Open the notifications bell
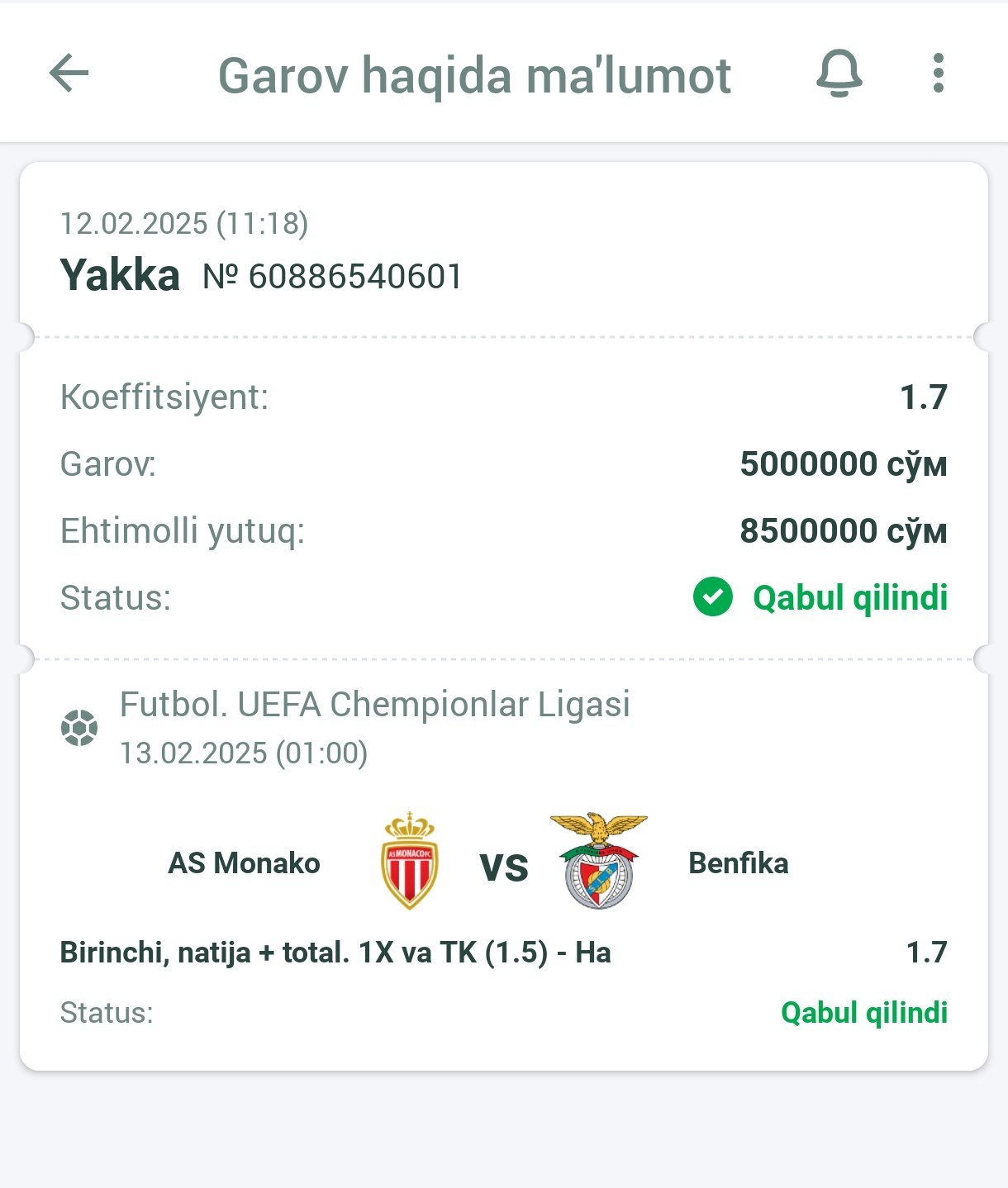The width and height of the screenshot is (1008, 1188). (839, 74)
